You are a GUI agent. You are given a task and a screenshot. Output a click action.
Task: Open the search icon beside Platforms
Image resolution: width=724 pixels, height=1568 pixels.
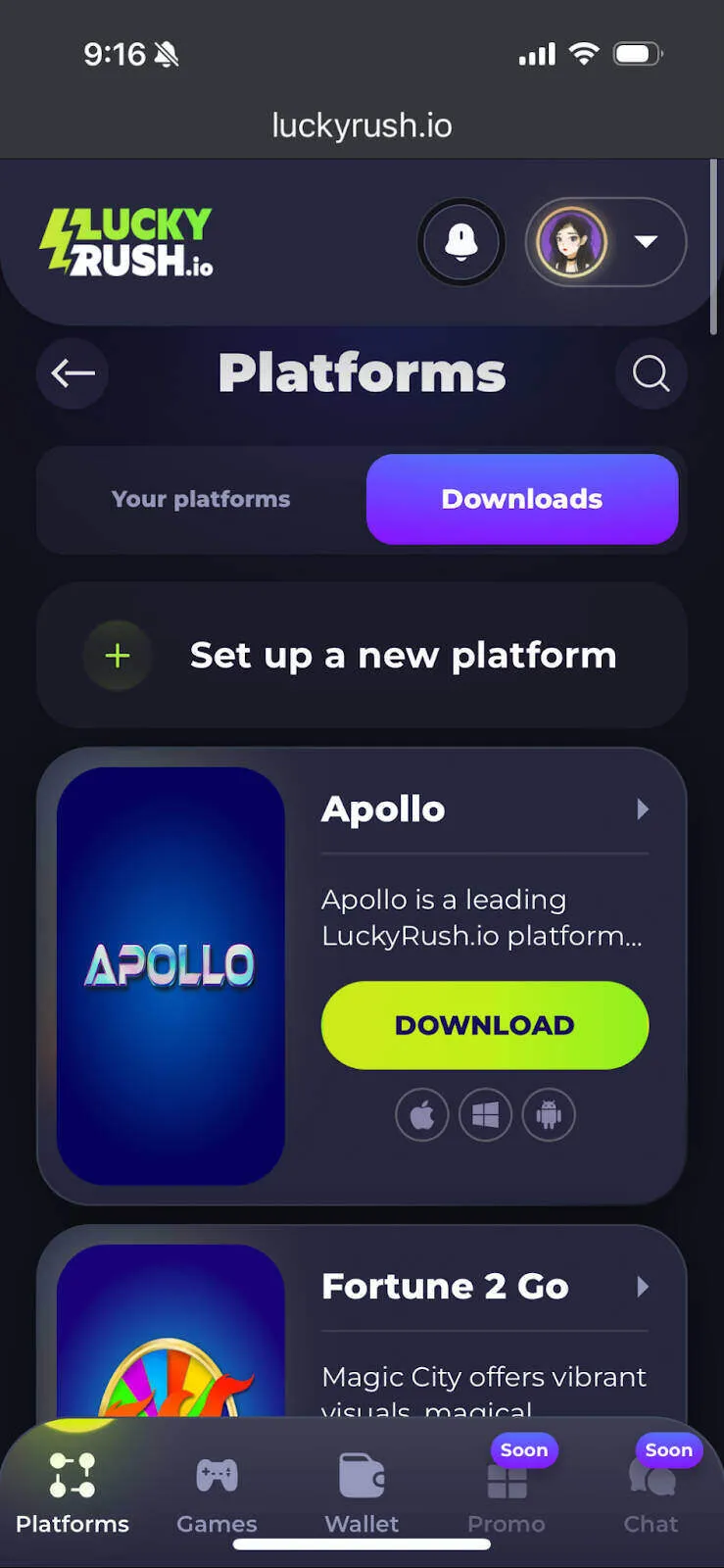click(x=651, y=373)
